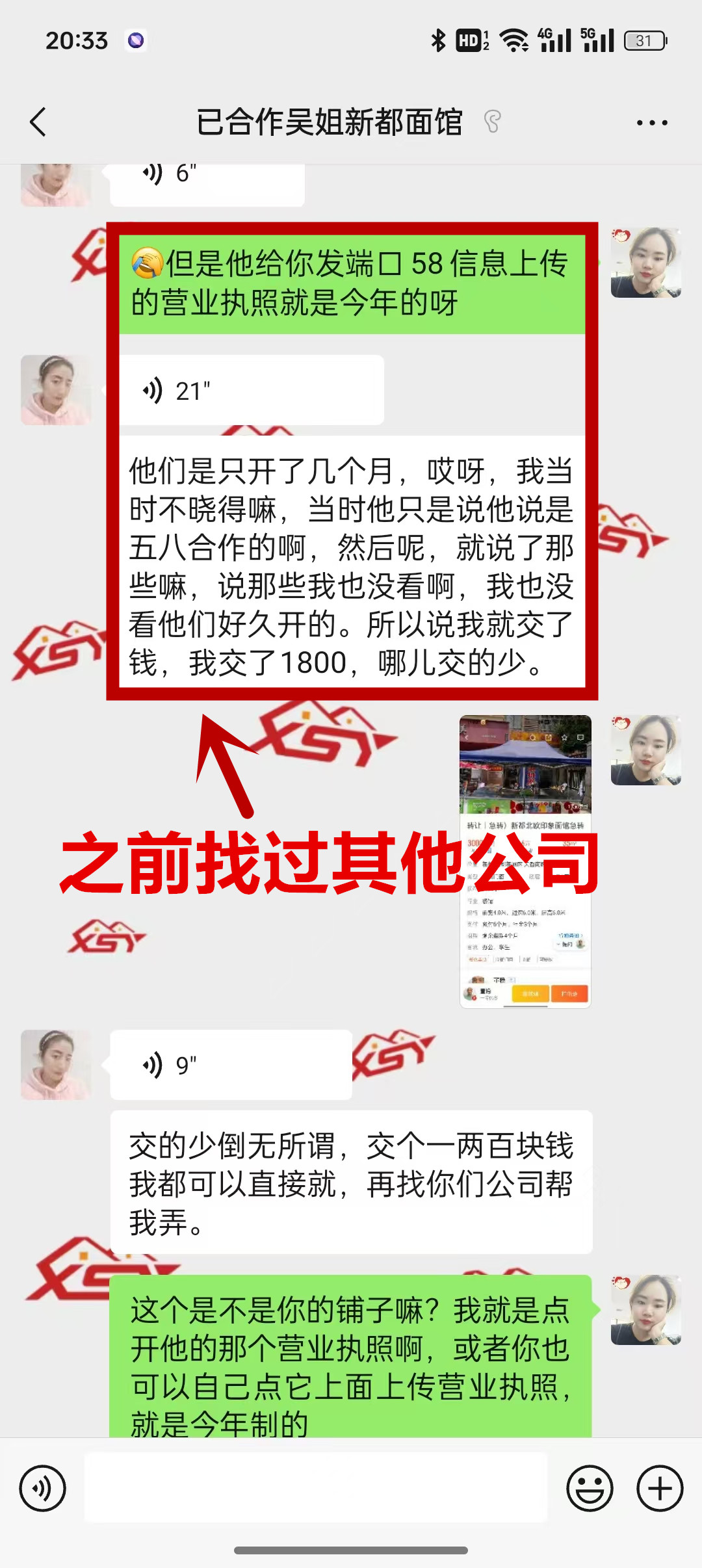Open the emoji sticker panel
This screenshot has width=702, height=1568.
[x=590, y=1488]
